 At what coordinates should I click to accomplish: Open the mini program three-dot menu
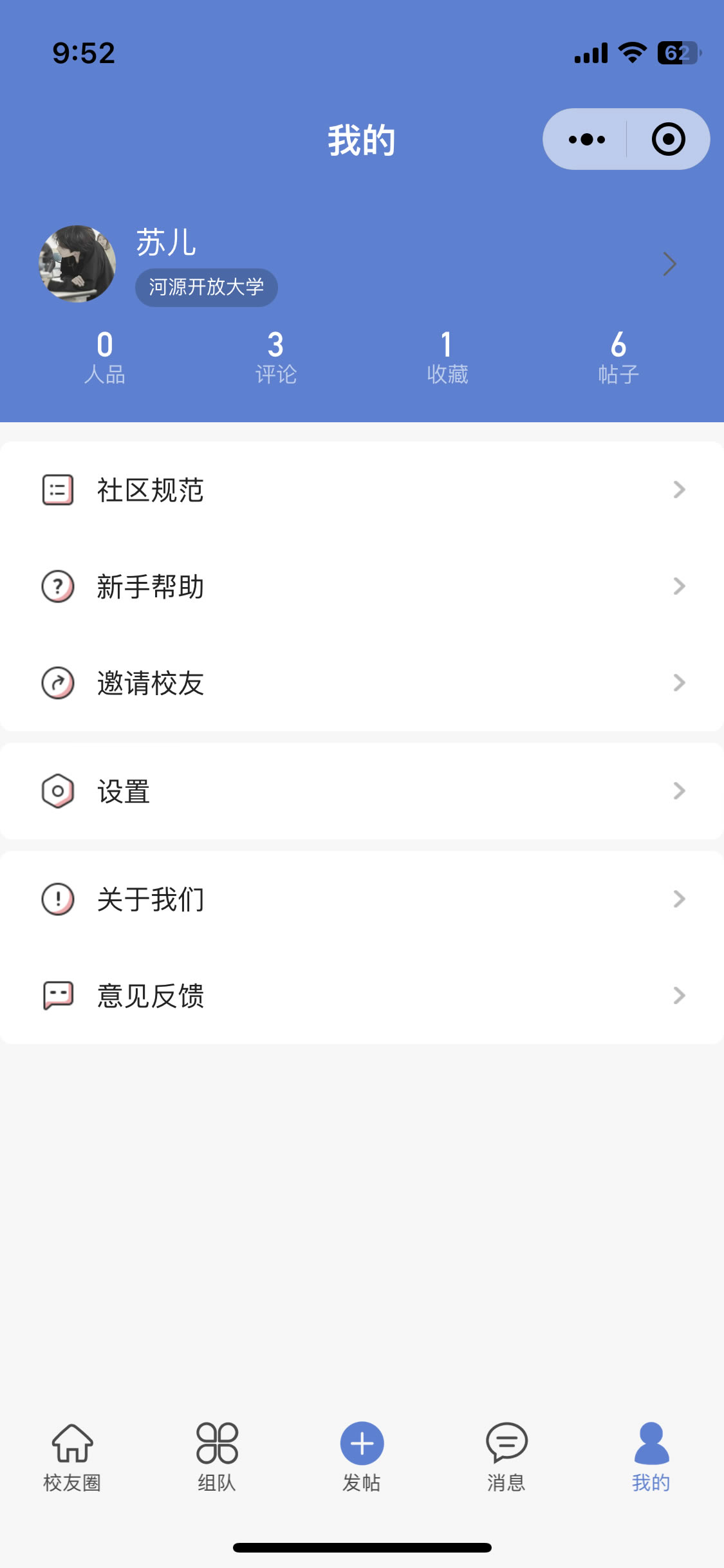(586, 139)
